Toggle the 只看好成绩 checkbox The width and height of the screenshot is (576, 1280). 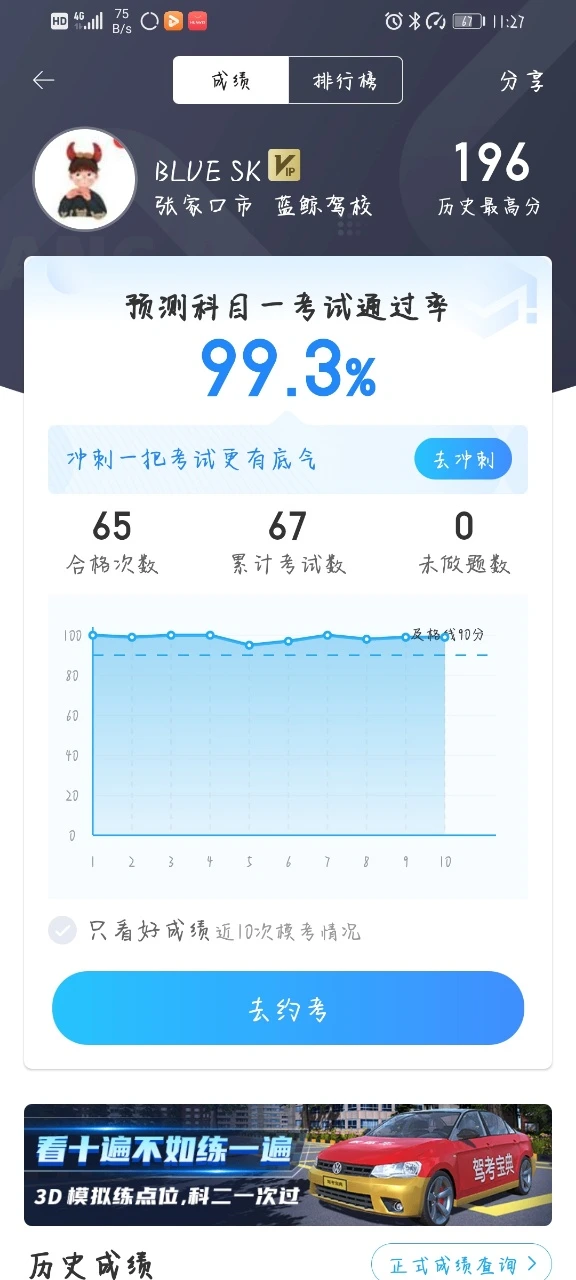(x=62, y=931)
